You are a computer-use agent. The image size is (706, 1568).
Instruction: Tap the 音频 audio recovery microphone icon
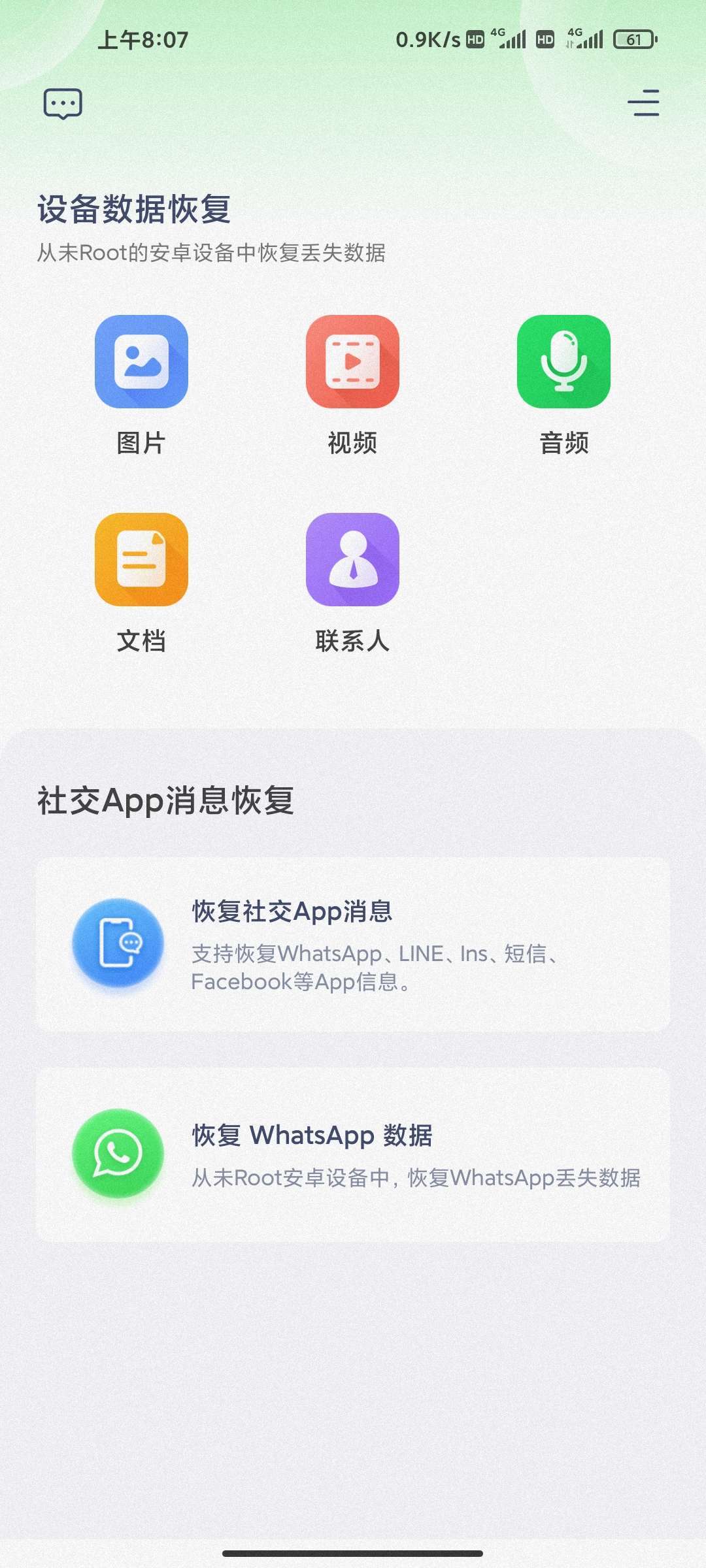pos(563,363)
